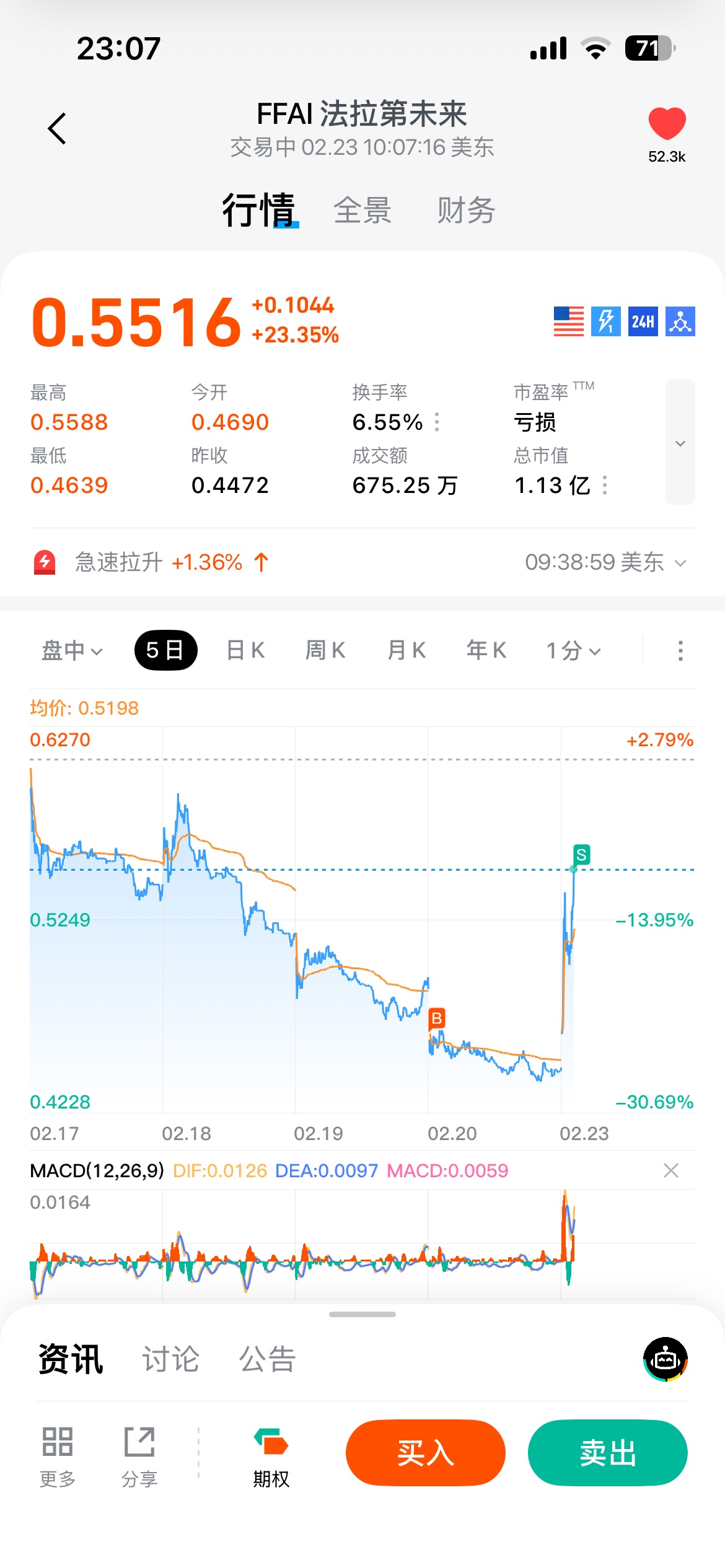
Task: Switch to the 全景 tab
Action: (362, 211)
